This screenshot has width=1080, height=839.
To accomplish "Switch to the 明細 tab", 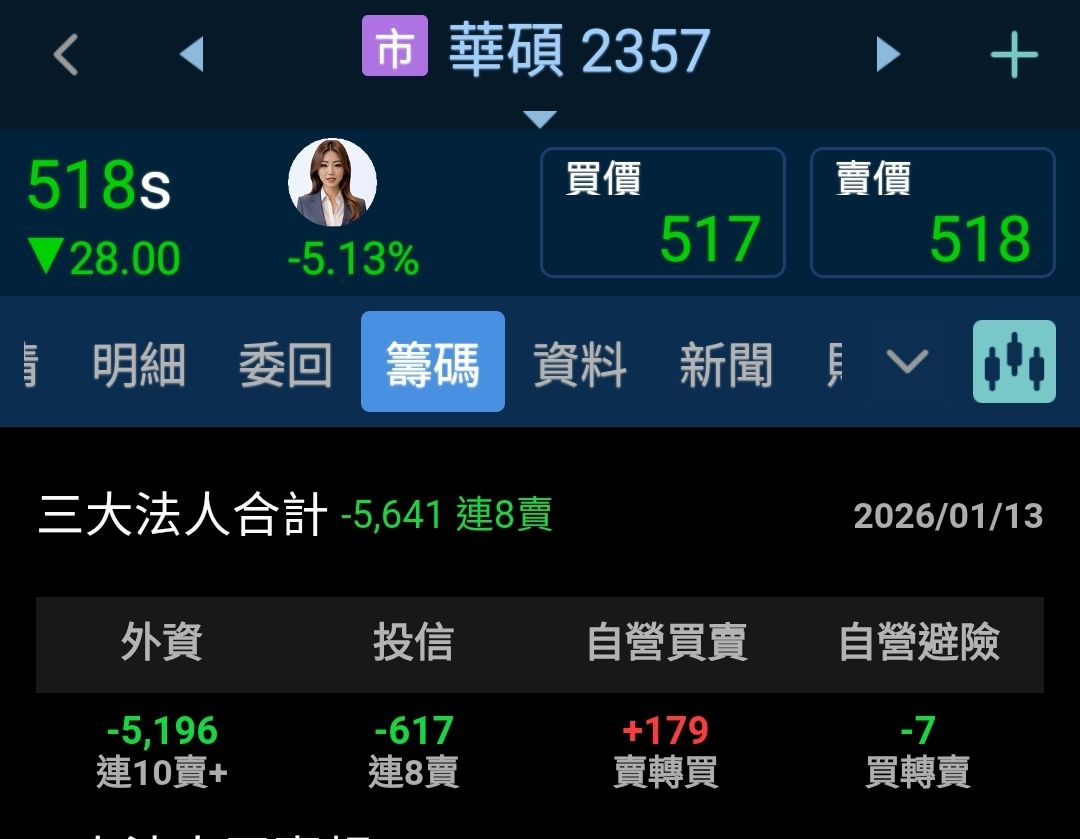I will [139, 364].
